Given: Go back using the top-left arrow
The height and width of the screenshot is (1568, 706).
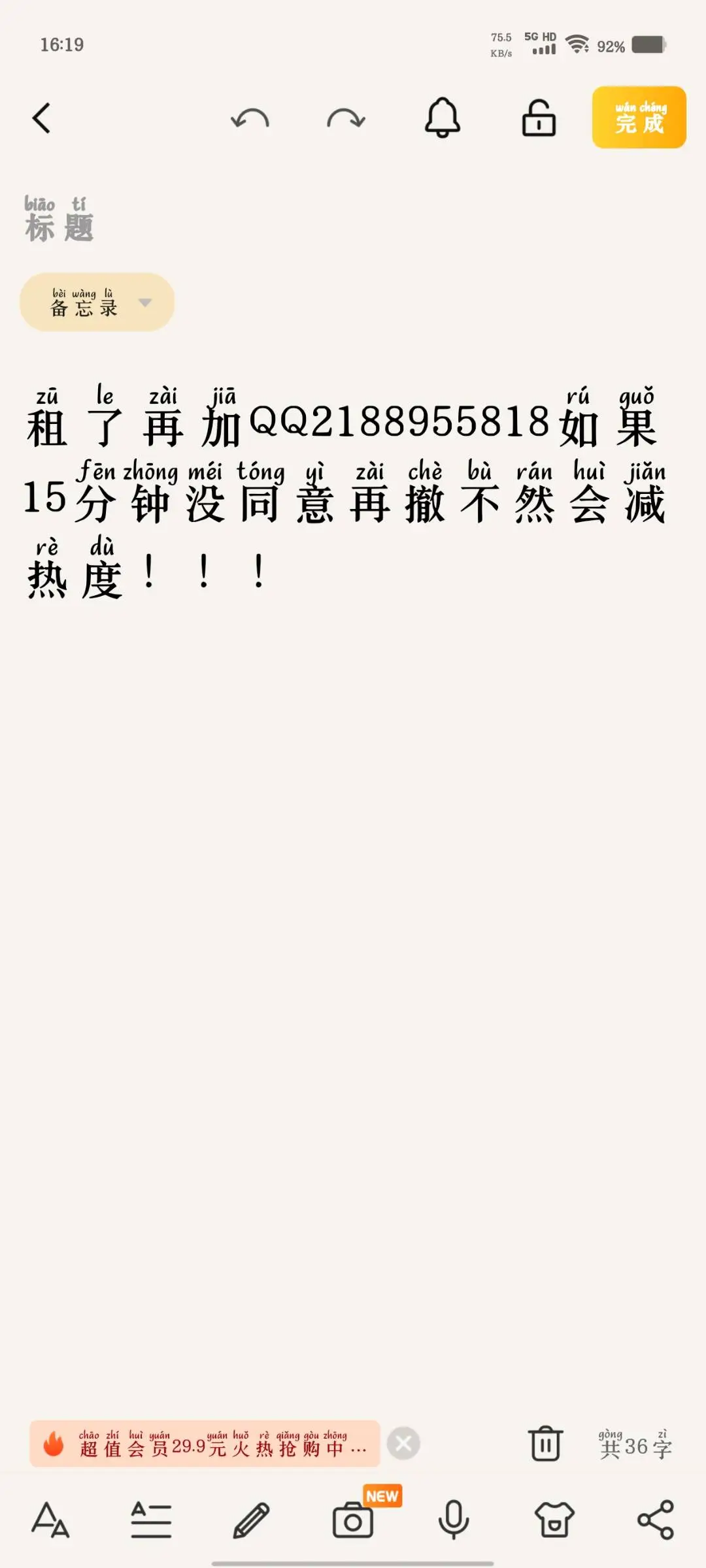Looking at the screenshot, I should pyautogui.click(x=42, y=118).
